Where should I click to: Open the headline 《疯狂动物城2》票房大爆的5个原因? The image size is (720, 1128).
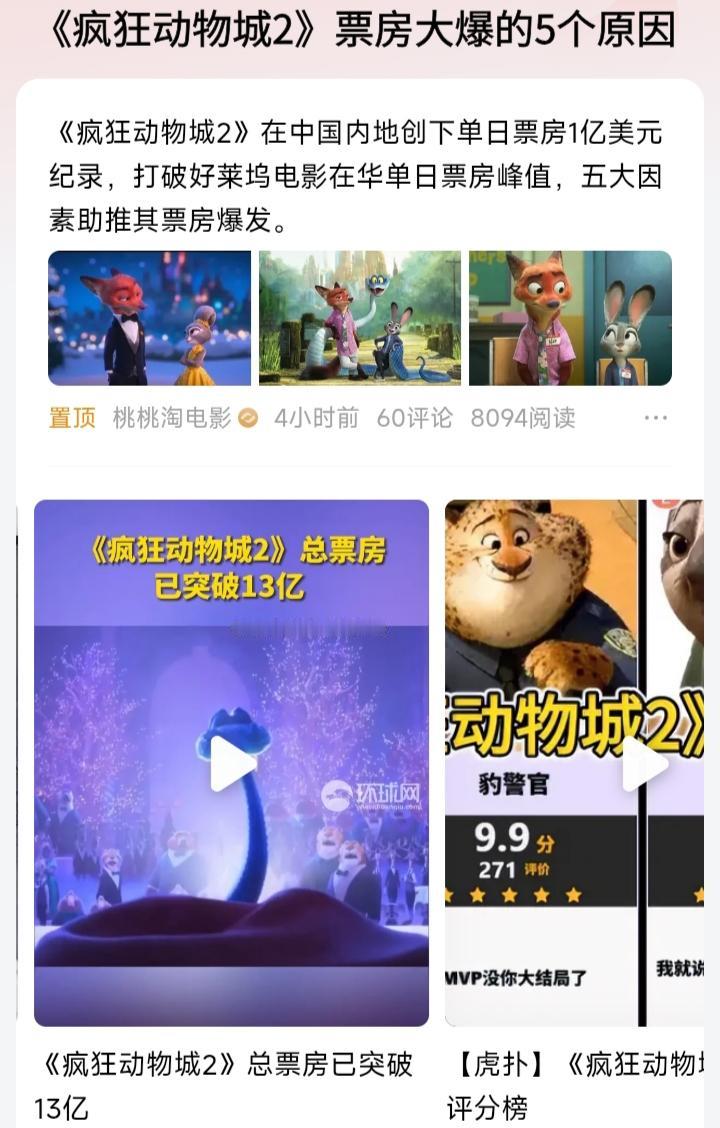(360, 32)
